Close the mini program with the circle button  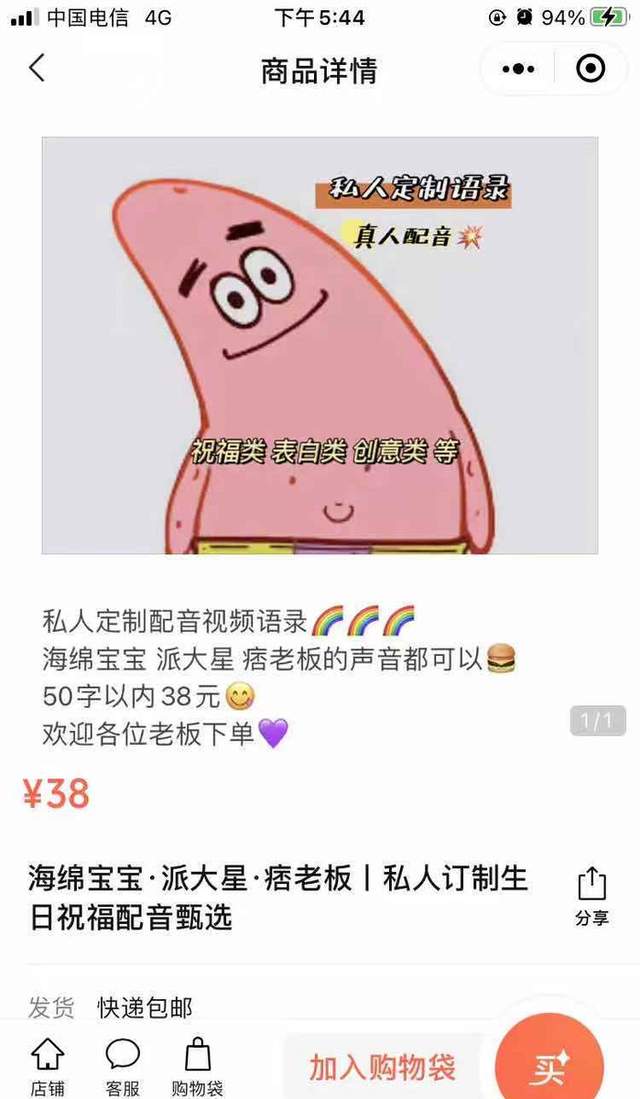tap(591, 69)
